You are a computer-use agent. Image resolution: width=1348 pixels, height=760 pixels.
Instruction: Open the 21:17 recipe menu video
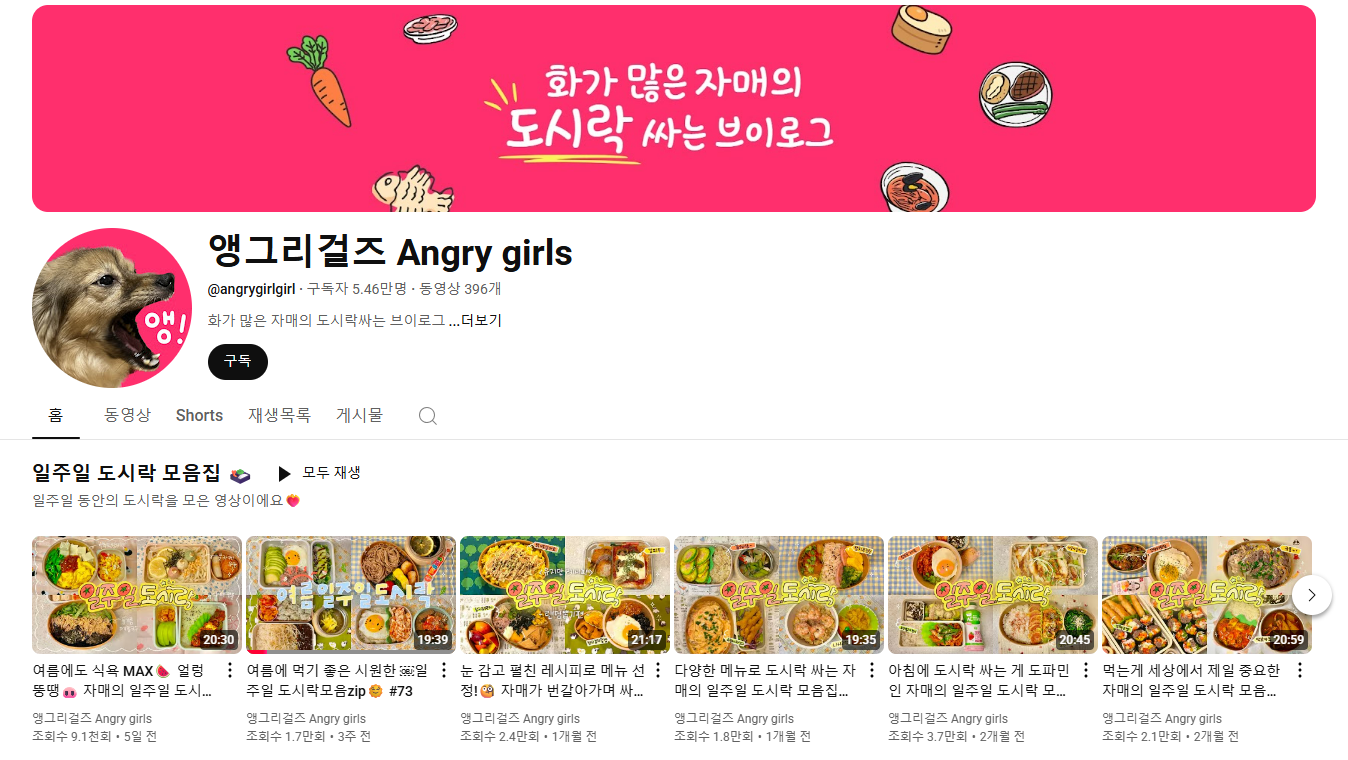[565, 595]
